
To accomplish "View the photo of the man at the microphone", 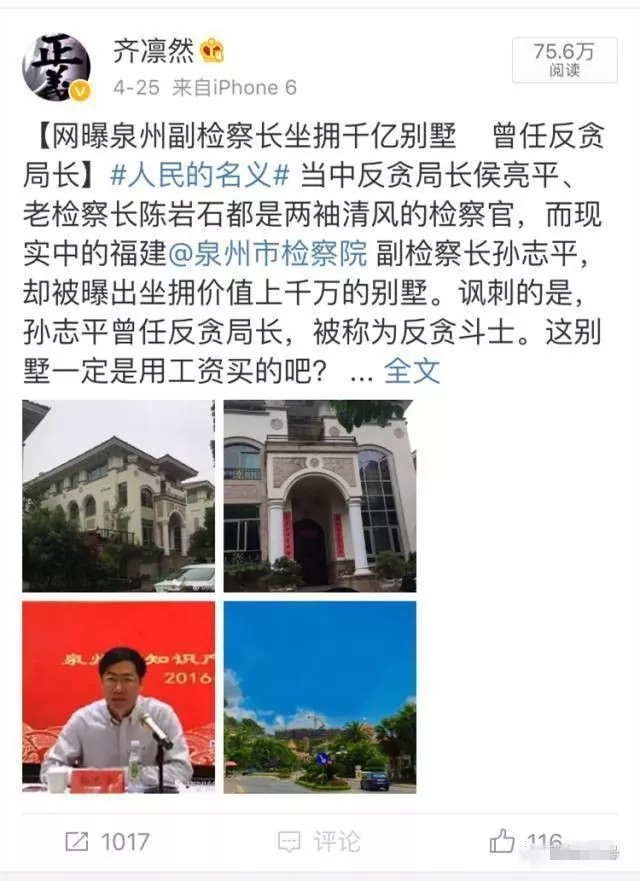I will click(118, 696).
